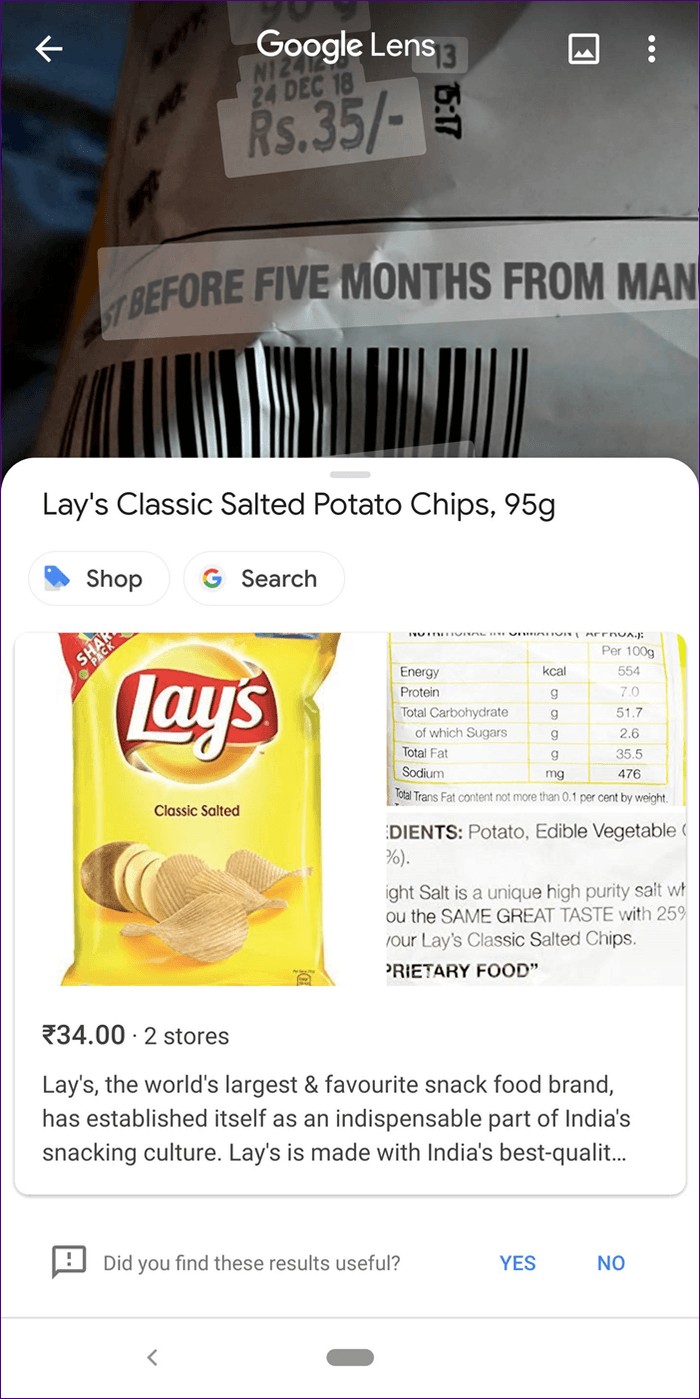Open the gallery image picker icon
This screenshot has height=1399, width=700.
click(x=584, y=49)
